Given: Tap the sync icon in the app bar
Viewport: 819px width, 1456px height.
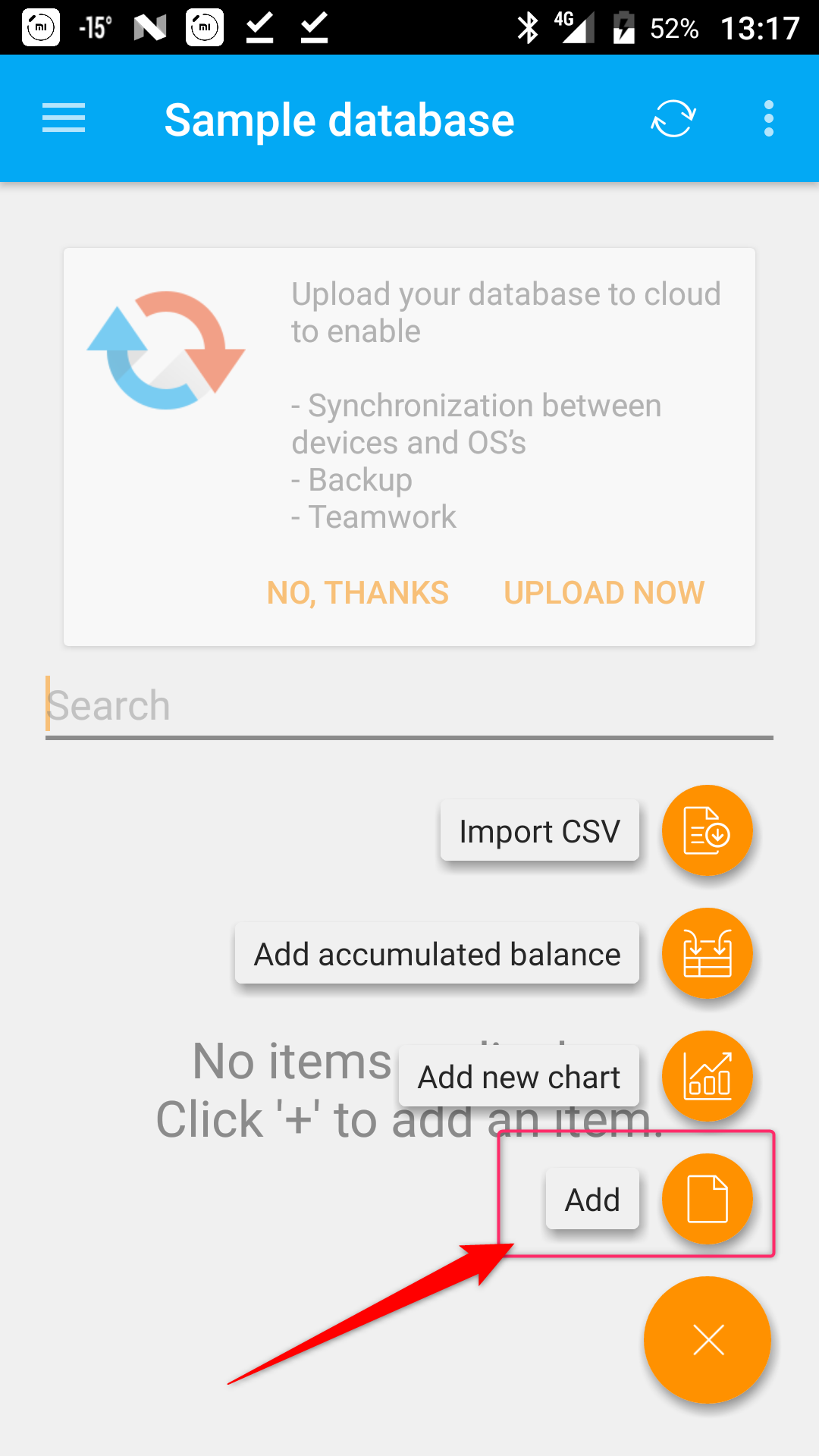Looking at the screenshot, I should (673, 119).
